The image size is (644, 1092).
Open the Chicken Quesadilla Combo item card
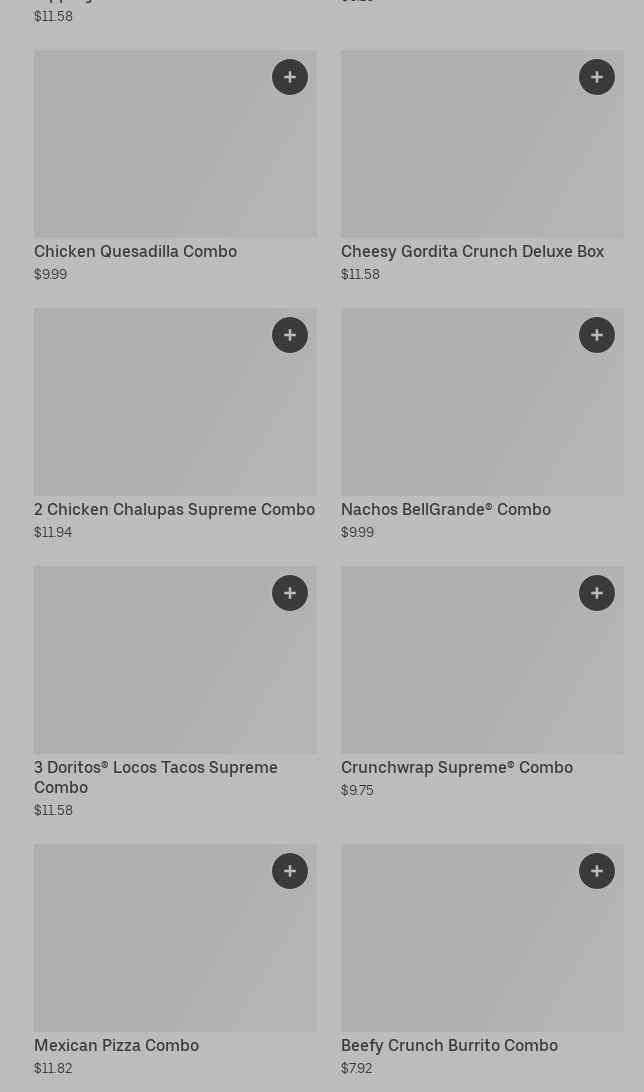coord(150,160)
